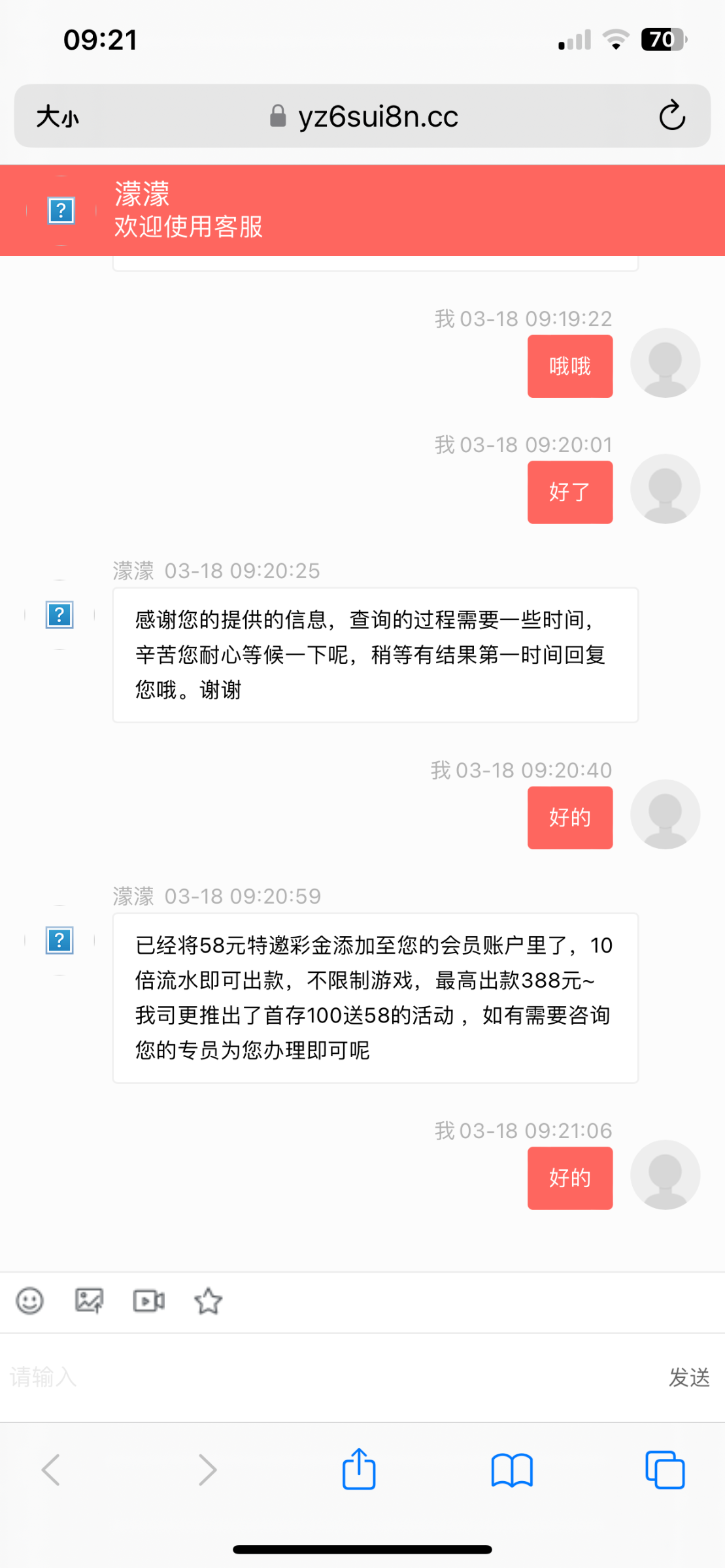Tap the agent's ? avatar beside 09:20:25 message
Viewport: 725px width, 1568px height.
(59, 614)
